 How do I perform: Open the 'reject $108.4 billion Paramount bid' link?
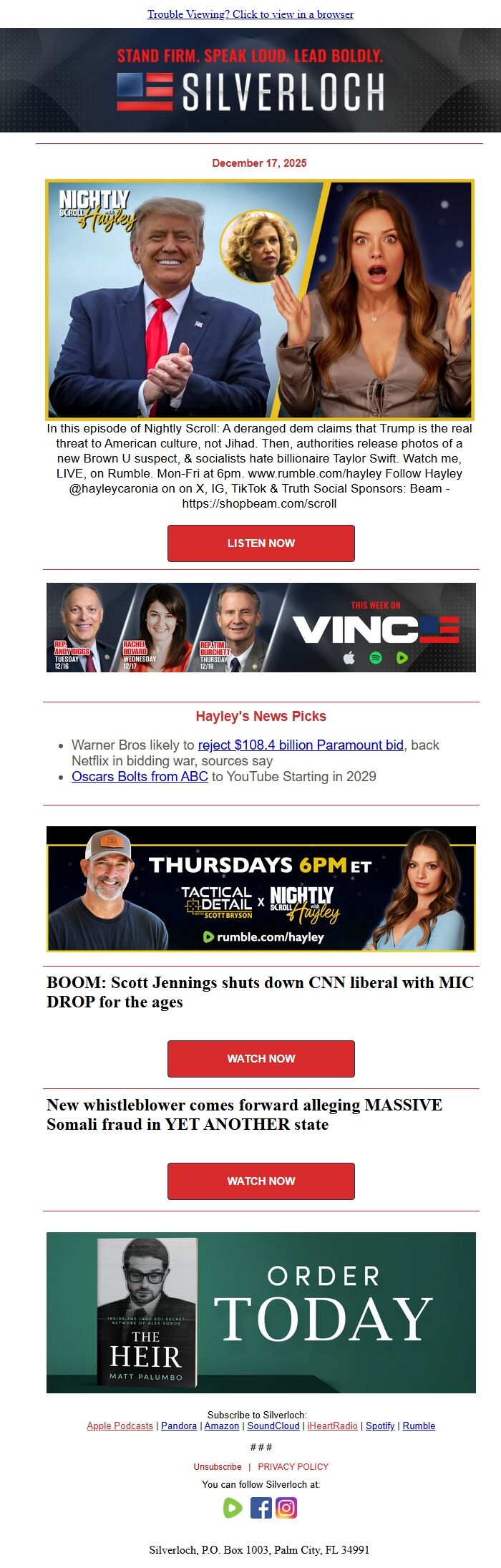point(301,745)
